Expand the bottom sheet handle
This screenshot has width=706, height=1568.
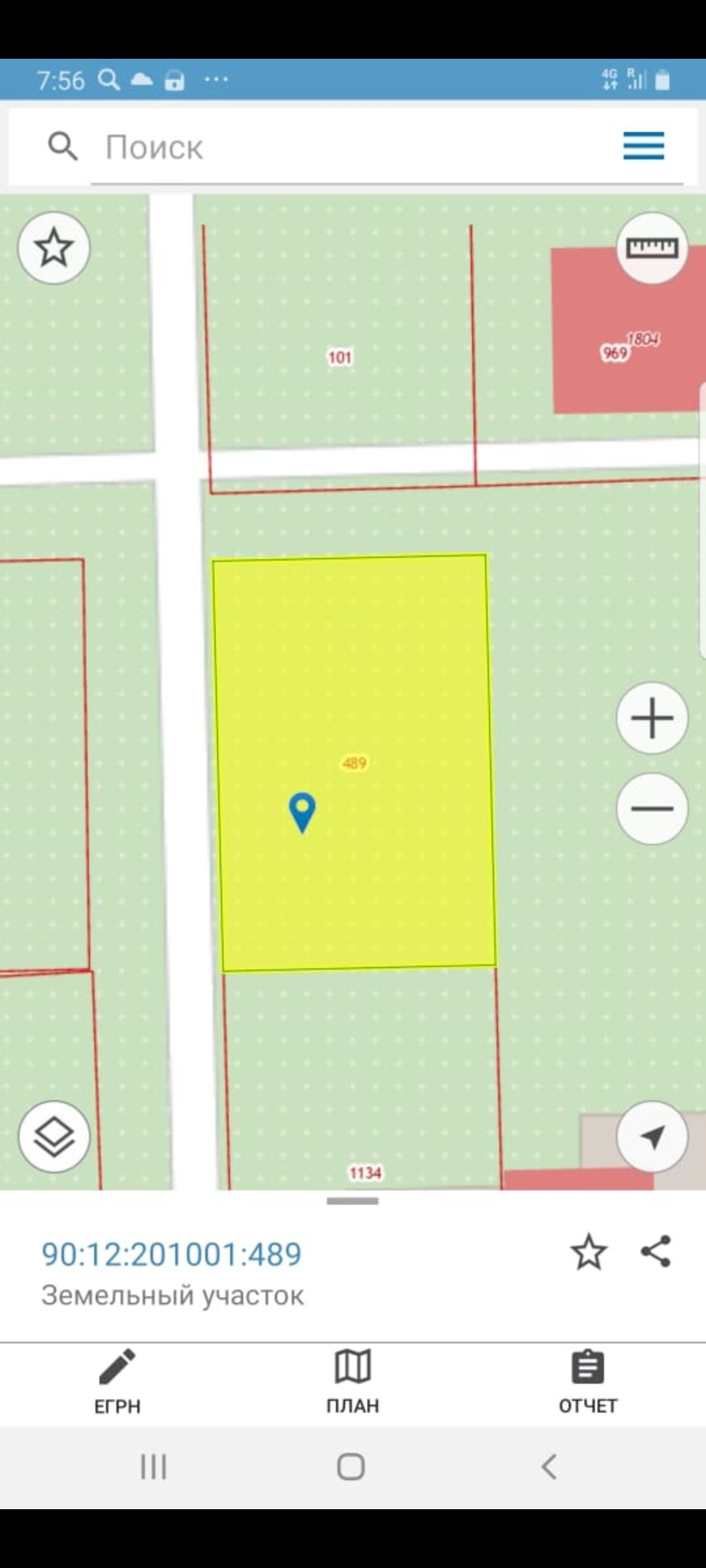coord(352,1201)
